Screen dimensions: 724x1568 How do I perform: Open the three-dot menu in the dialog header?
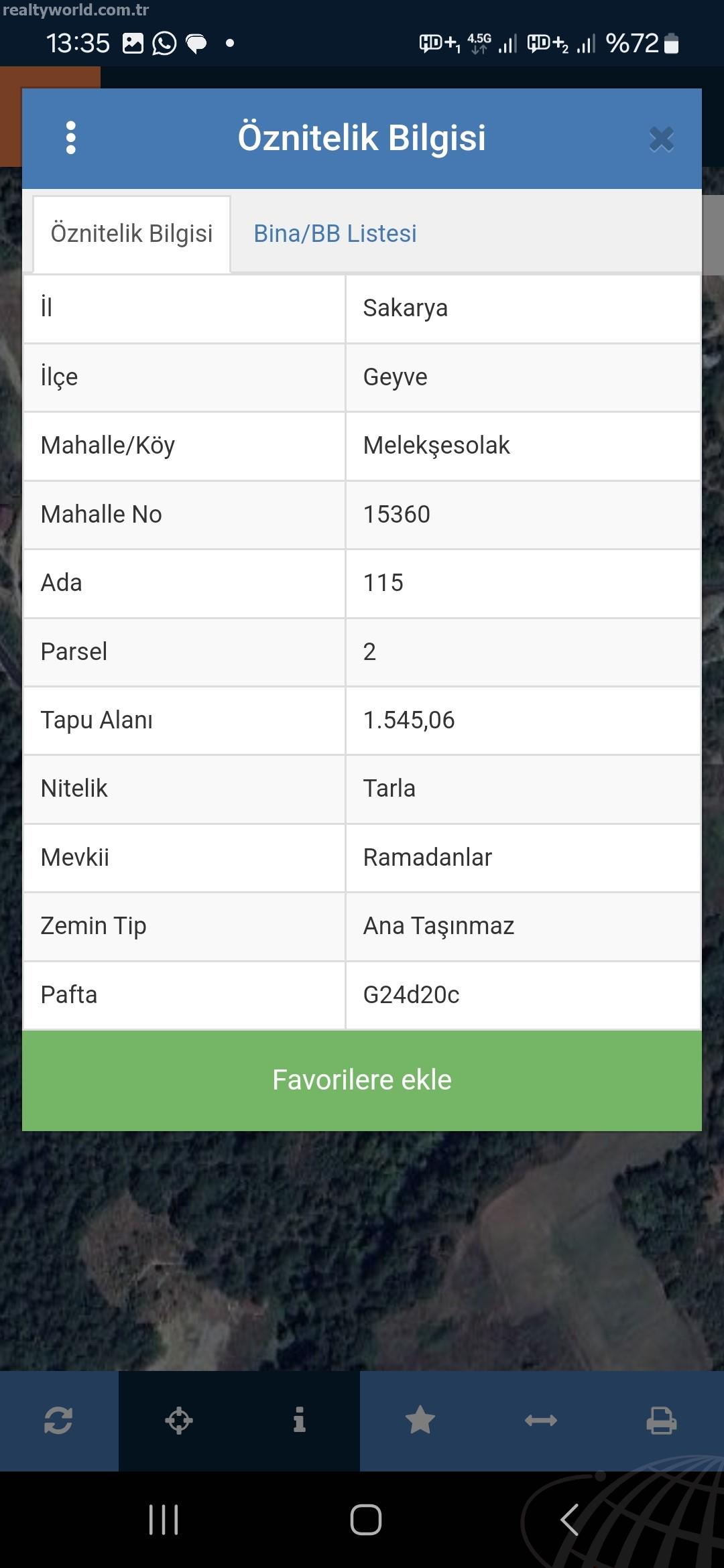71,138
